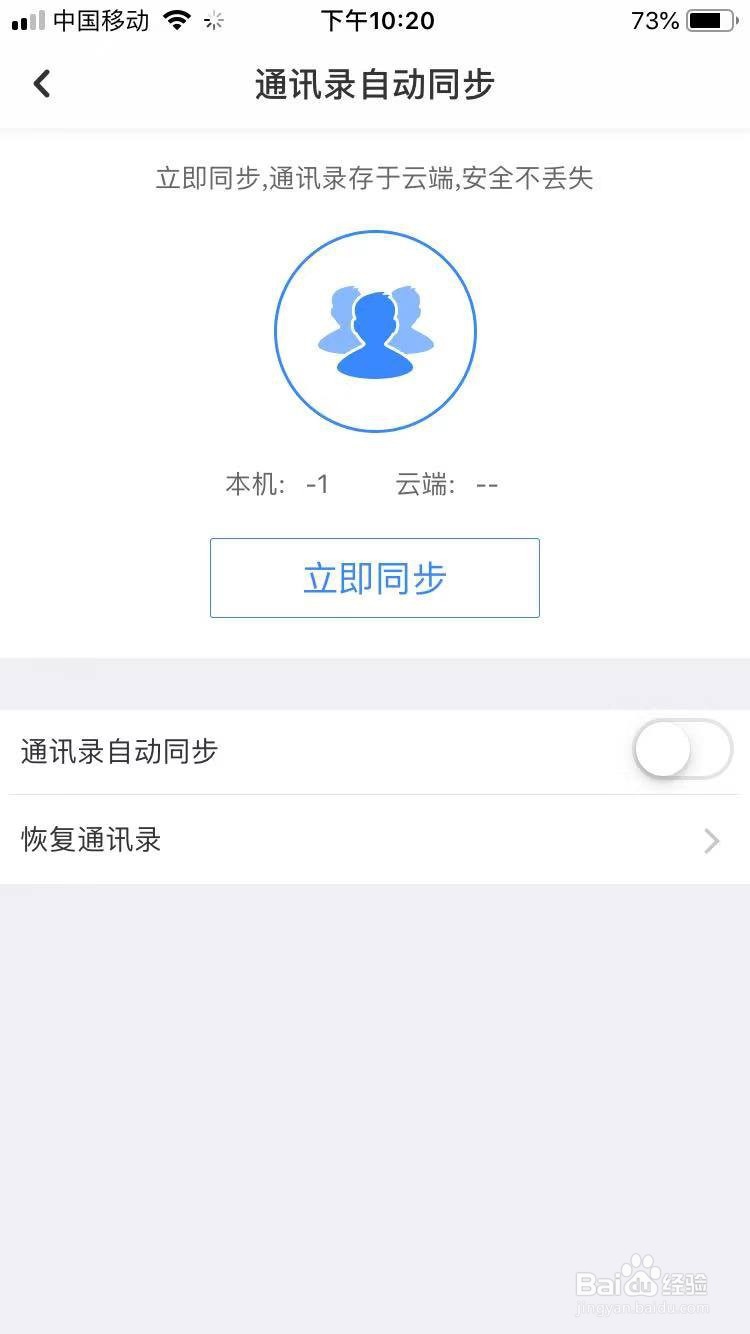Tap the 恢复通讯录 row label
Screen dimensions: 750x1334
90,840
